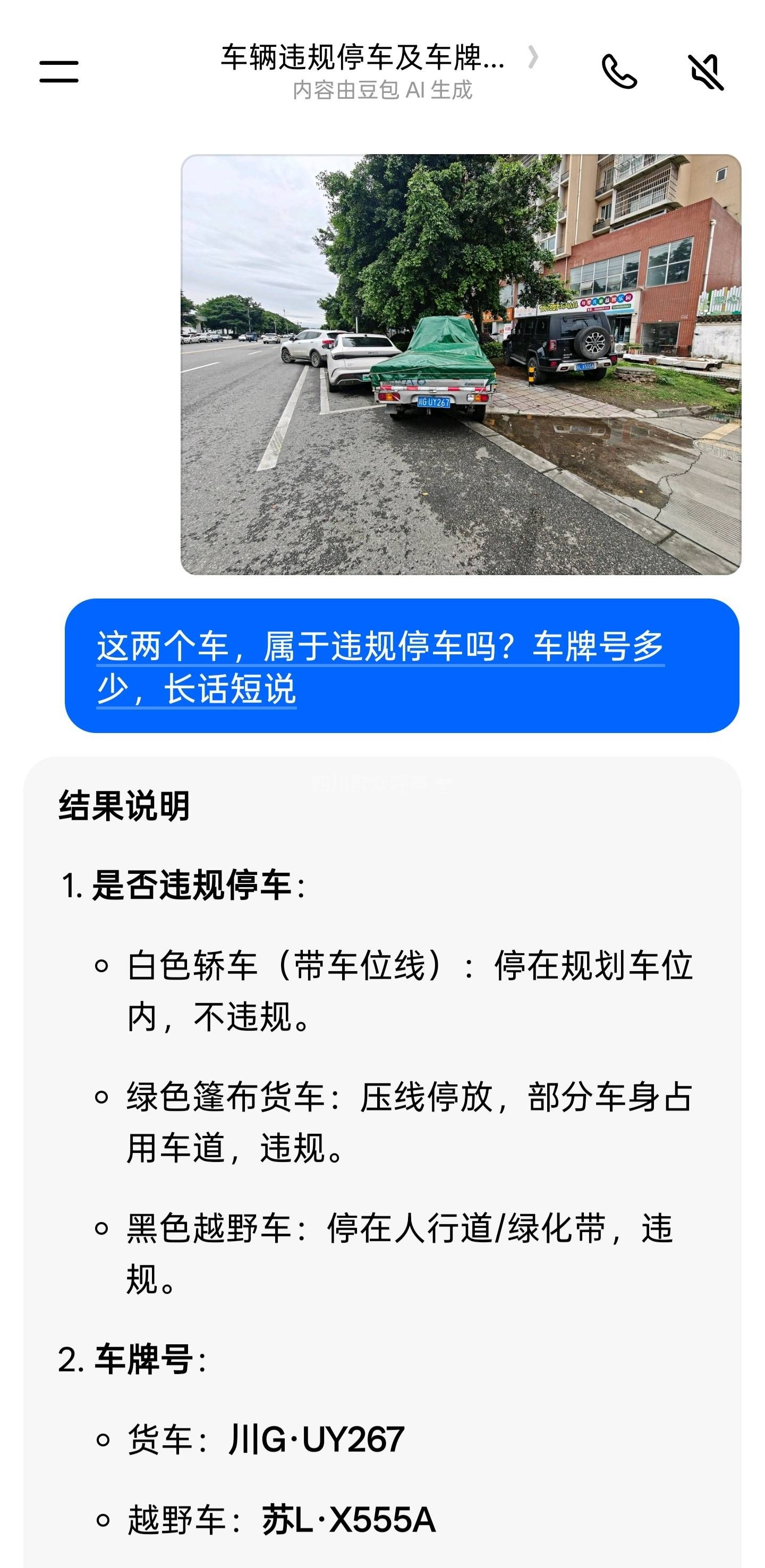Expand the conversation title chevron
The width and height of the screenshot is (765, 1568).
click(x=533, y=57)
